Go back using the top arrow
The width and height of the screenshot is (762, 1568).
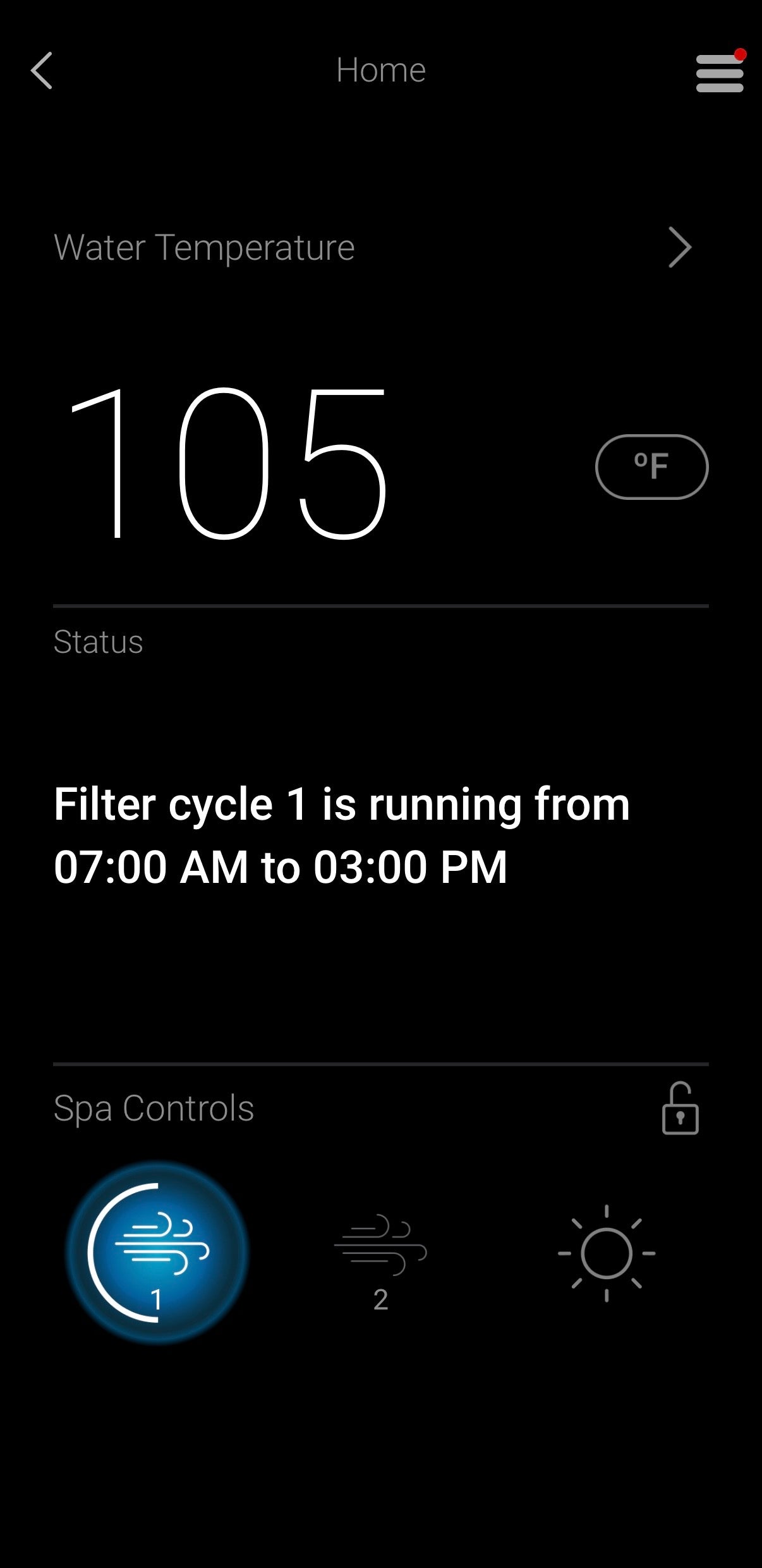pos(42,70)
